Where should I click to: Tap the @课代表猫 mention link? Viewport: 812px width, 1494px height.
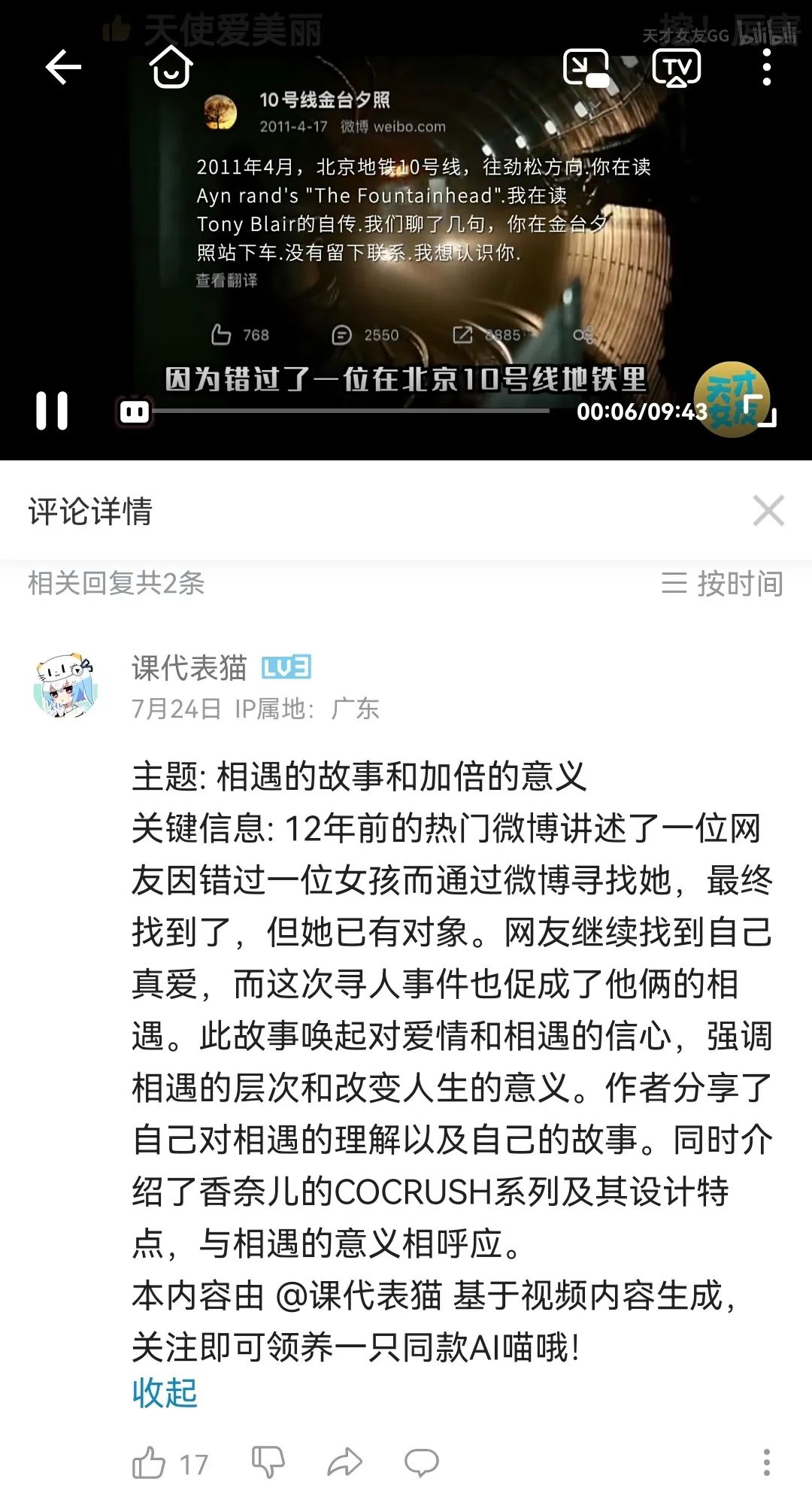(359, 1295)
